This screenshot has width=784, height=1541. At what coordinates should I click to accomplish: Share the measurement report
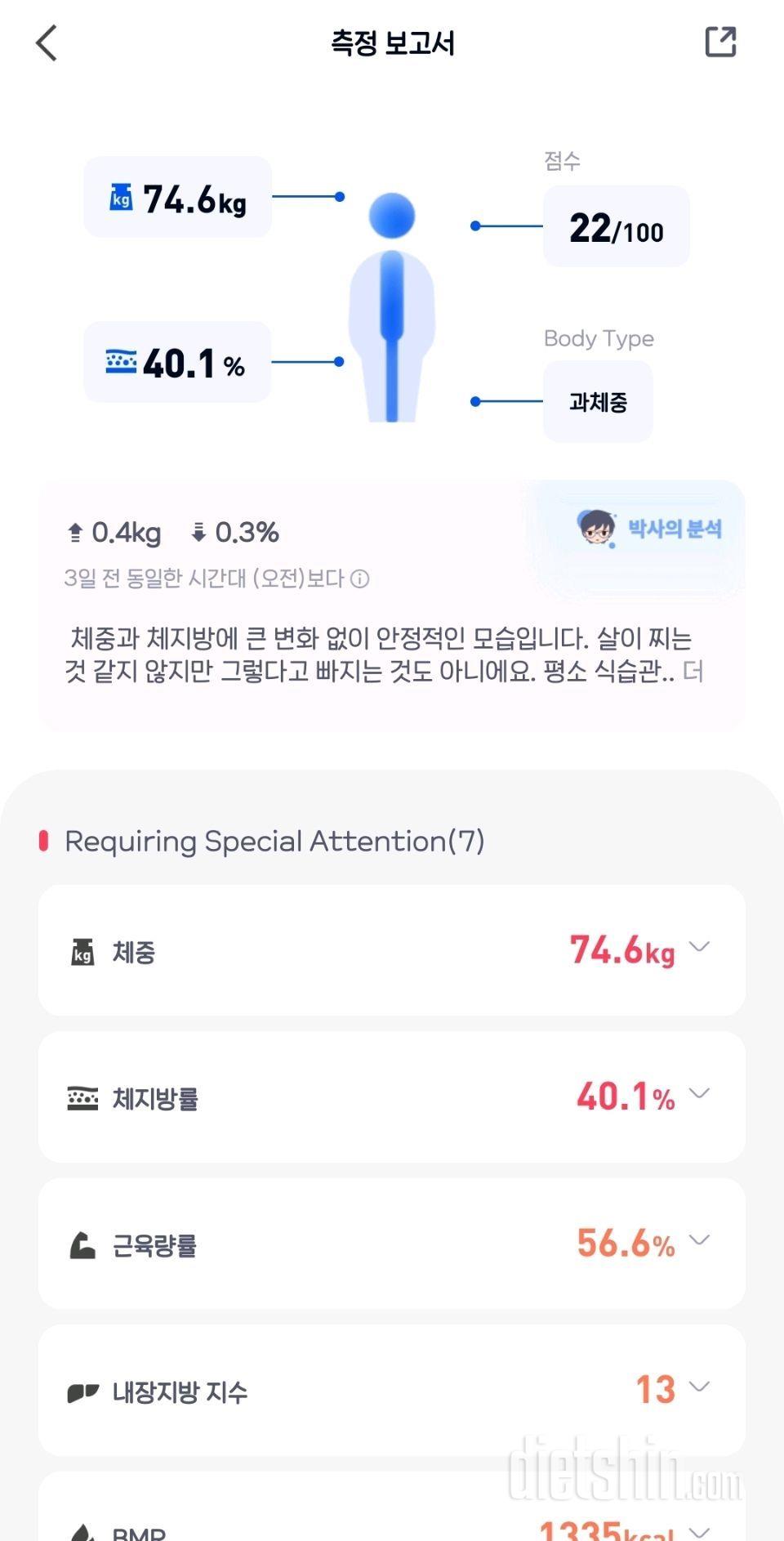click(720, 42)
